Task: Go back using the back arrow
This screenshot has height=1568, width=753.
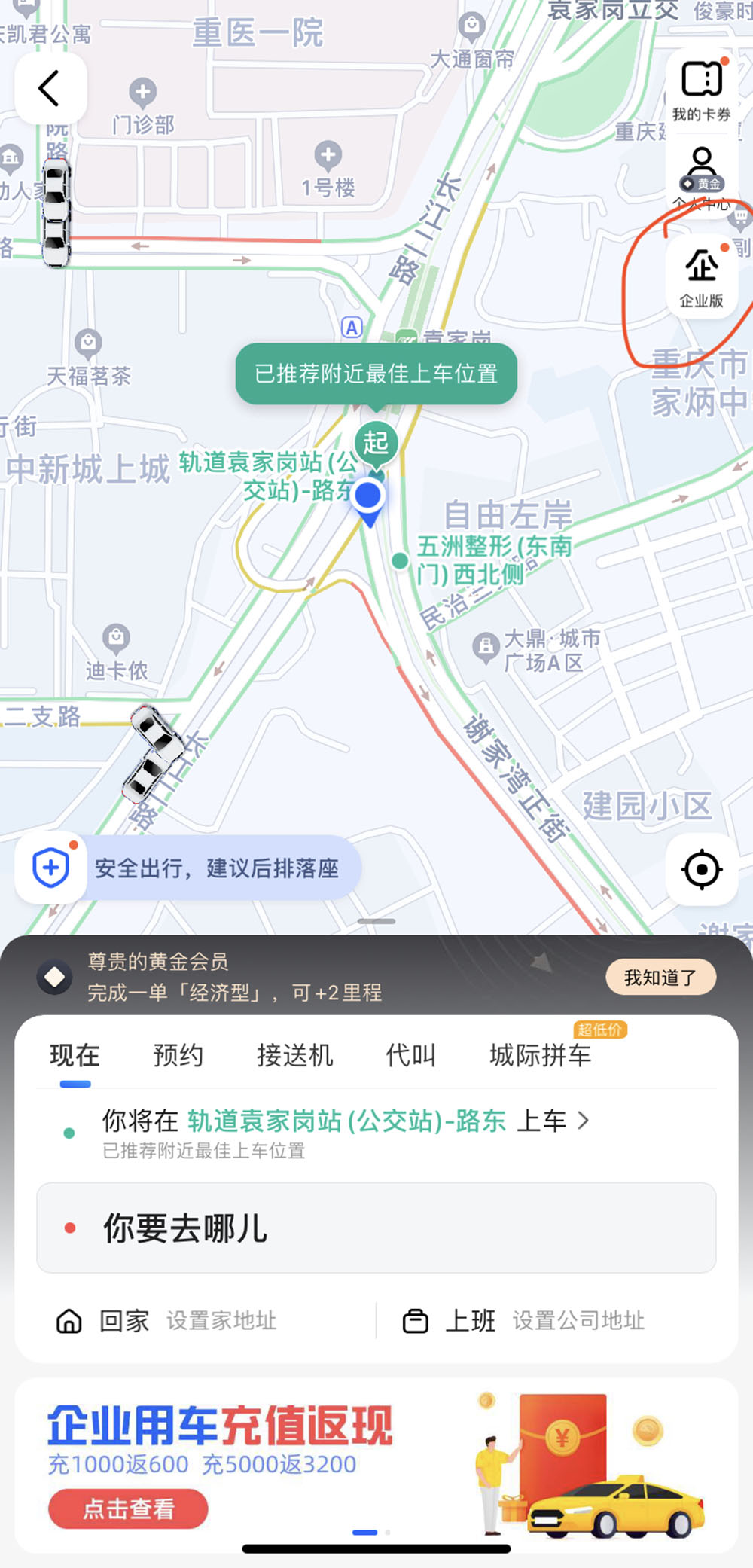Action: 50,88
